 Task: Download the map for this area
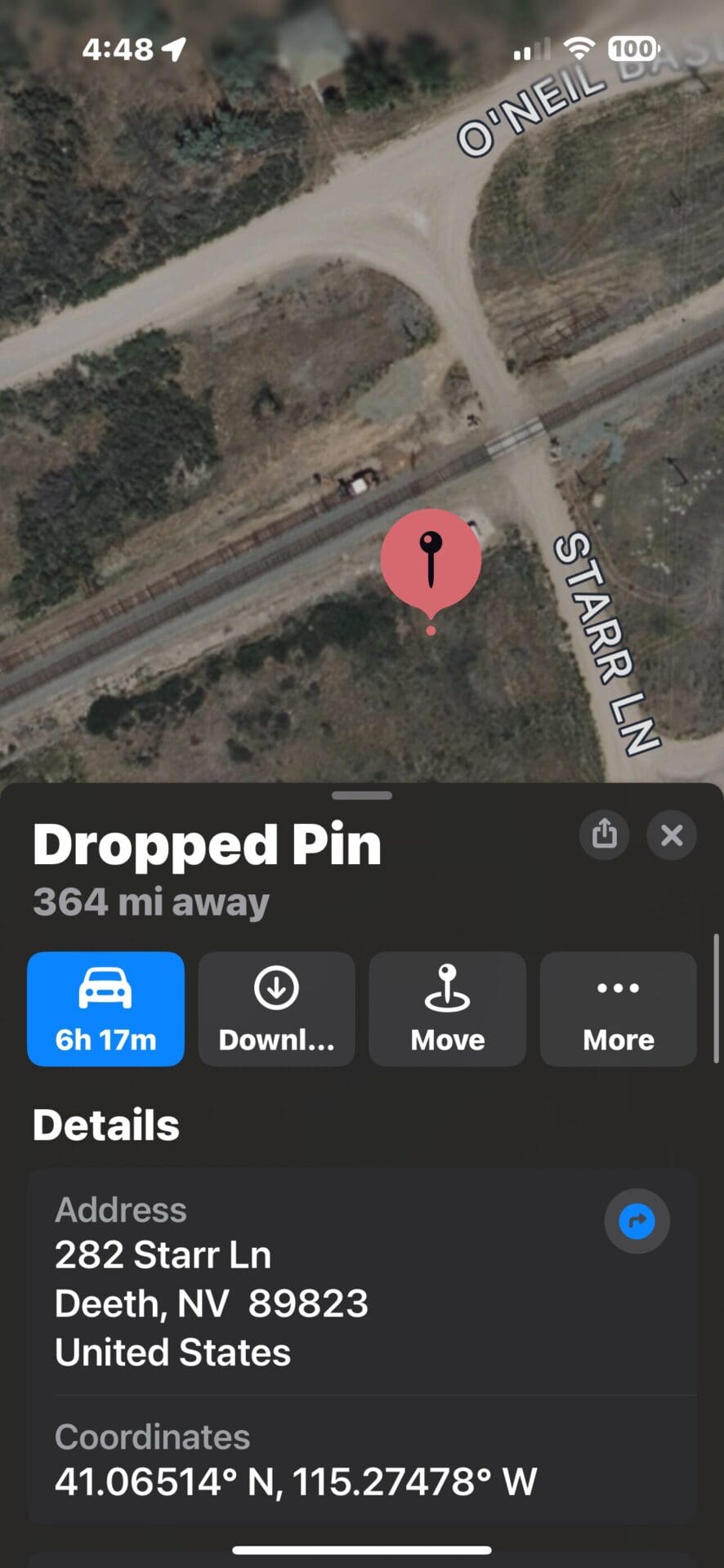[x=276, y=1009]
